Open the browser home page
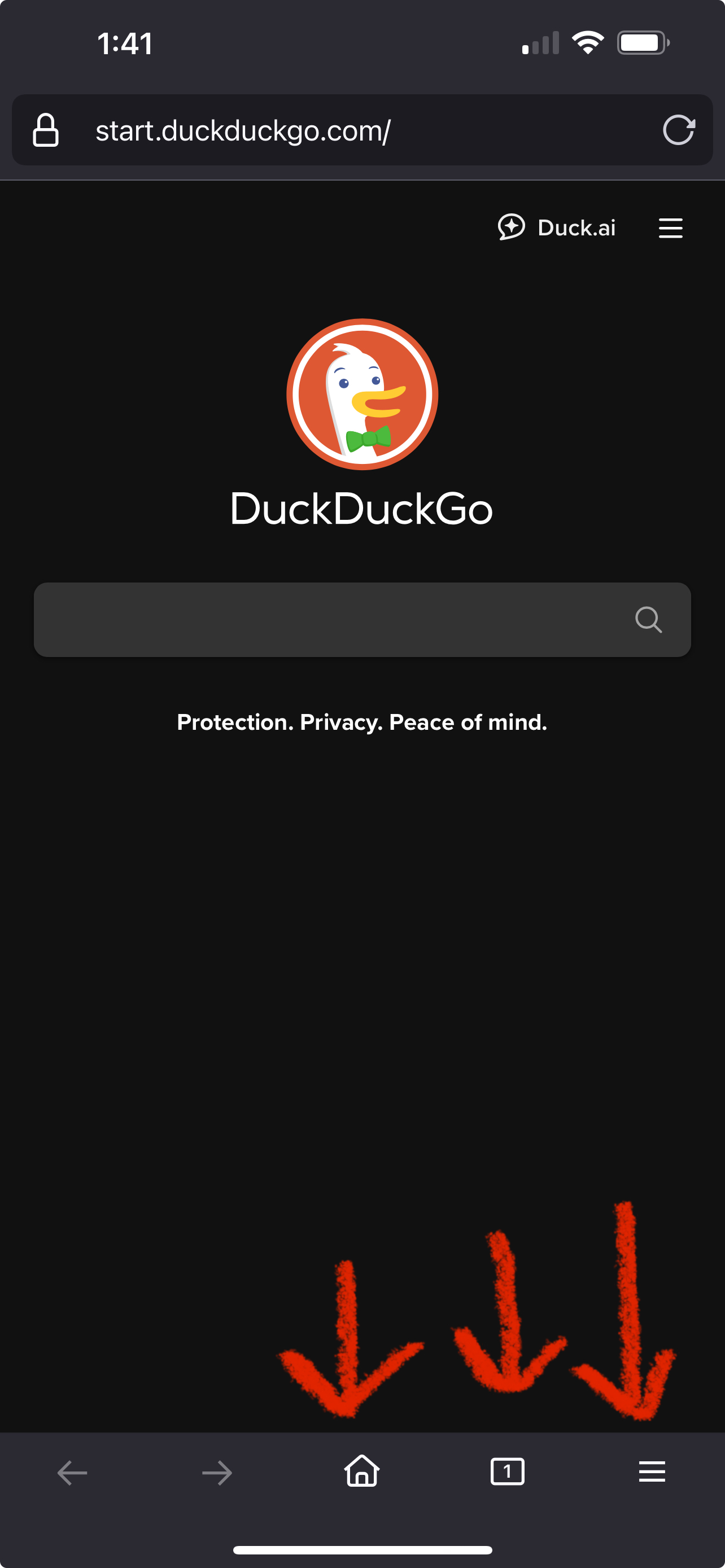Image resolution: width=725 pixels, height=1568 pixels. click(362, 1472)
